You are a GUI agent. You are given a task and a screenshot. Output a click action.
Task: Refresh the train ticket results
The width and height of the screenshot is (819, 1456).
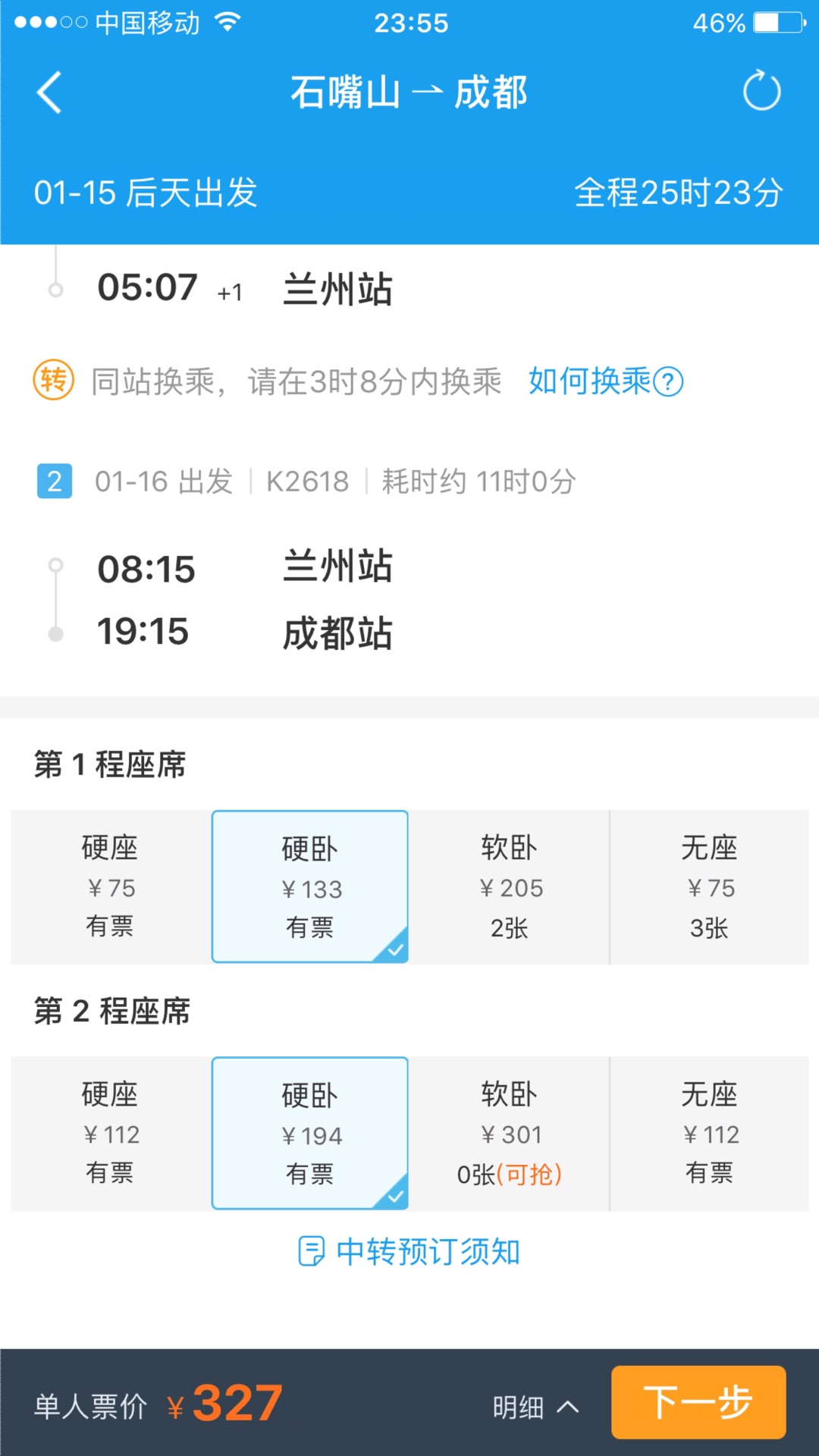tap(761, 92)
